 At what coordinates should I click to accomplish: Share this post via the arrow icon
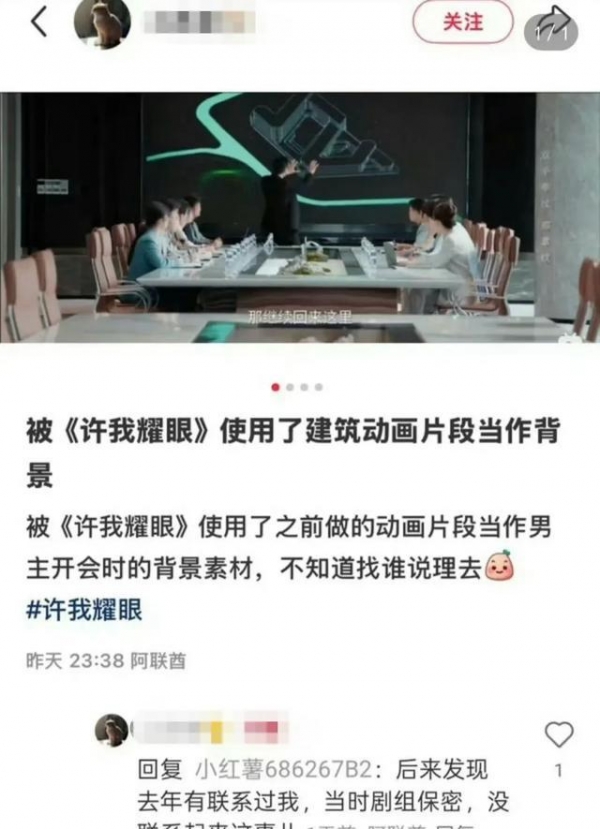pyautogui.click(x=552, y=24)
